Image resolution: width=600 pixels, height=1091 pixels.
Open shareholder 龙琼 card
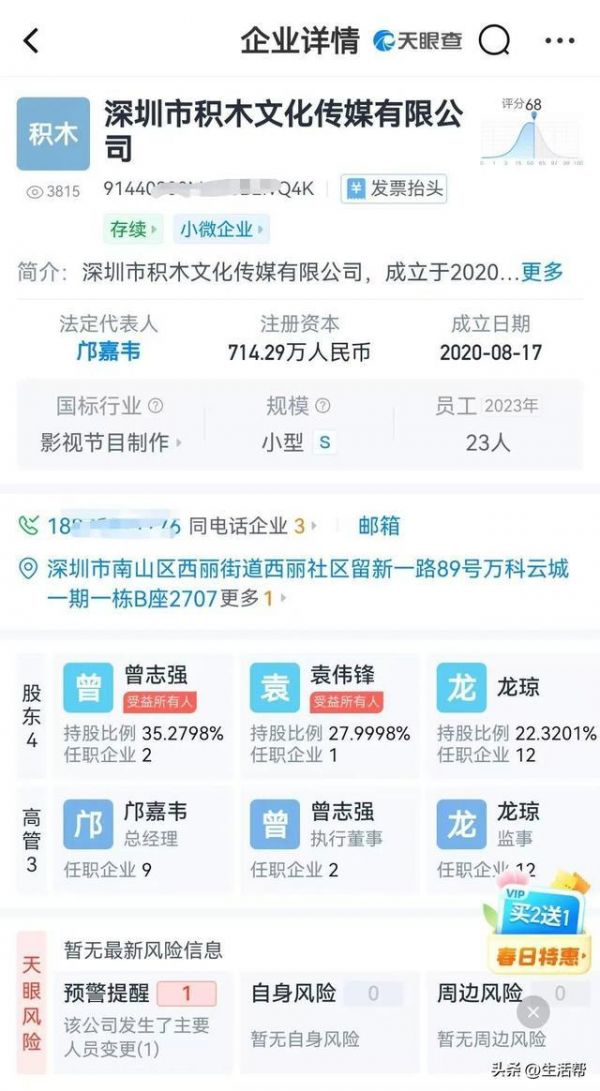tap(513, 716)
